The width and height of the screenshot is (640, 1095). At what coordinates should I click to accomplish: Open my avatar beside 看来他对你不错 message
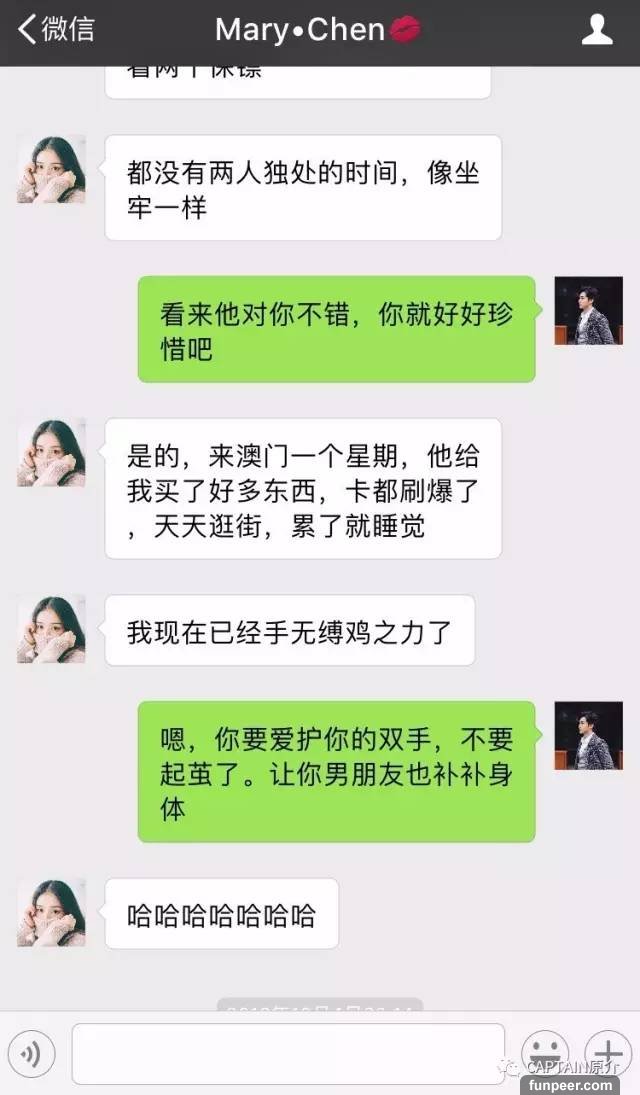click(x=588, y=312)
